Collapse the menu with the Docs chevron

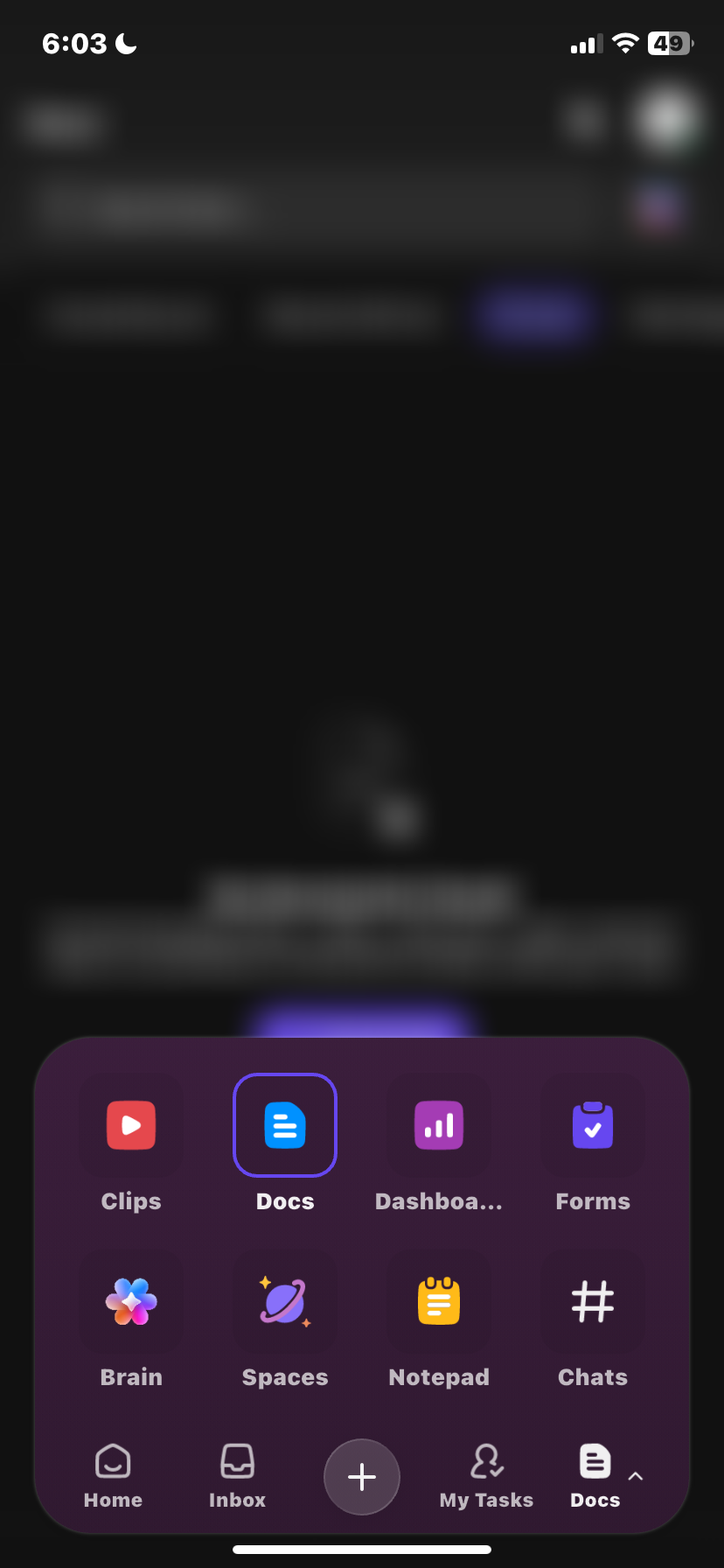636,1476
